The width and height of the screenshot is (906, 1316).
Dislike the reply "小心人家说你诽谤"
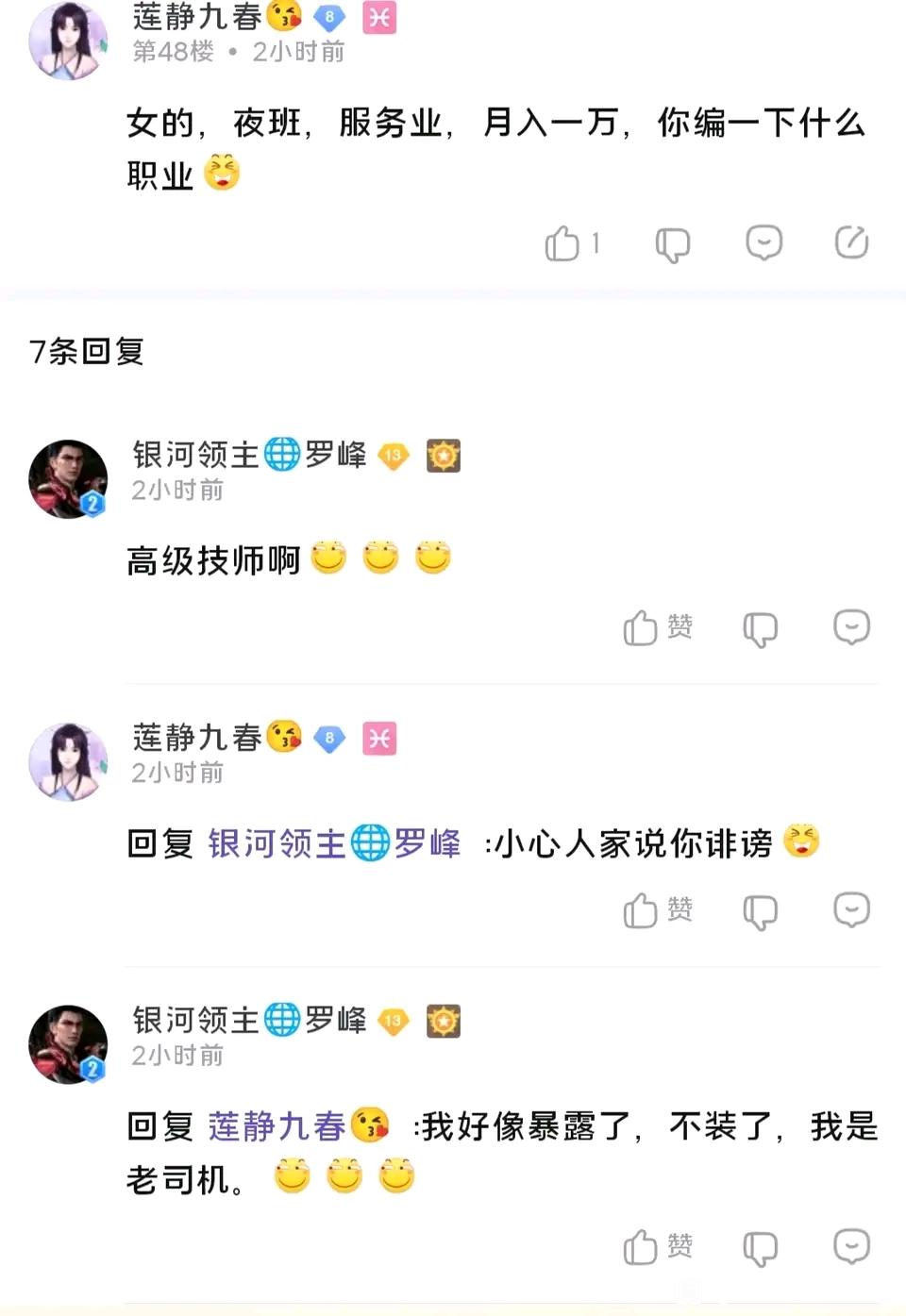760,911
